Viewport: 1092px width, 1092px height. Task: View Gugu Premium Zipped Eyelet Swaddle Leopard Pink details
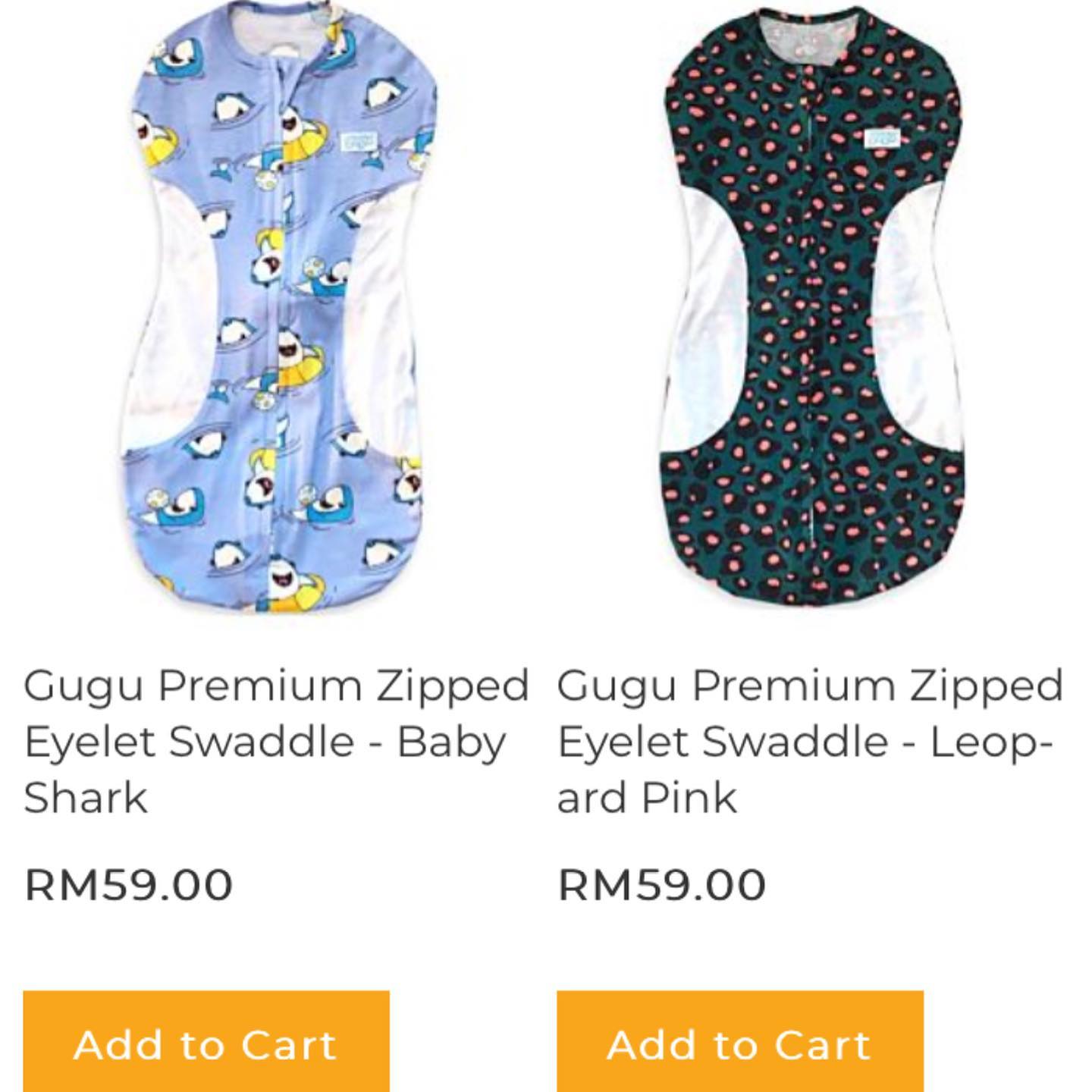click(810, 741)
